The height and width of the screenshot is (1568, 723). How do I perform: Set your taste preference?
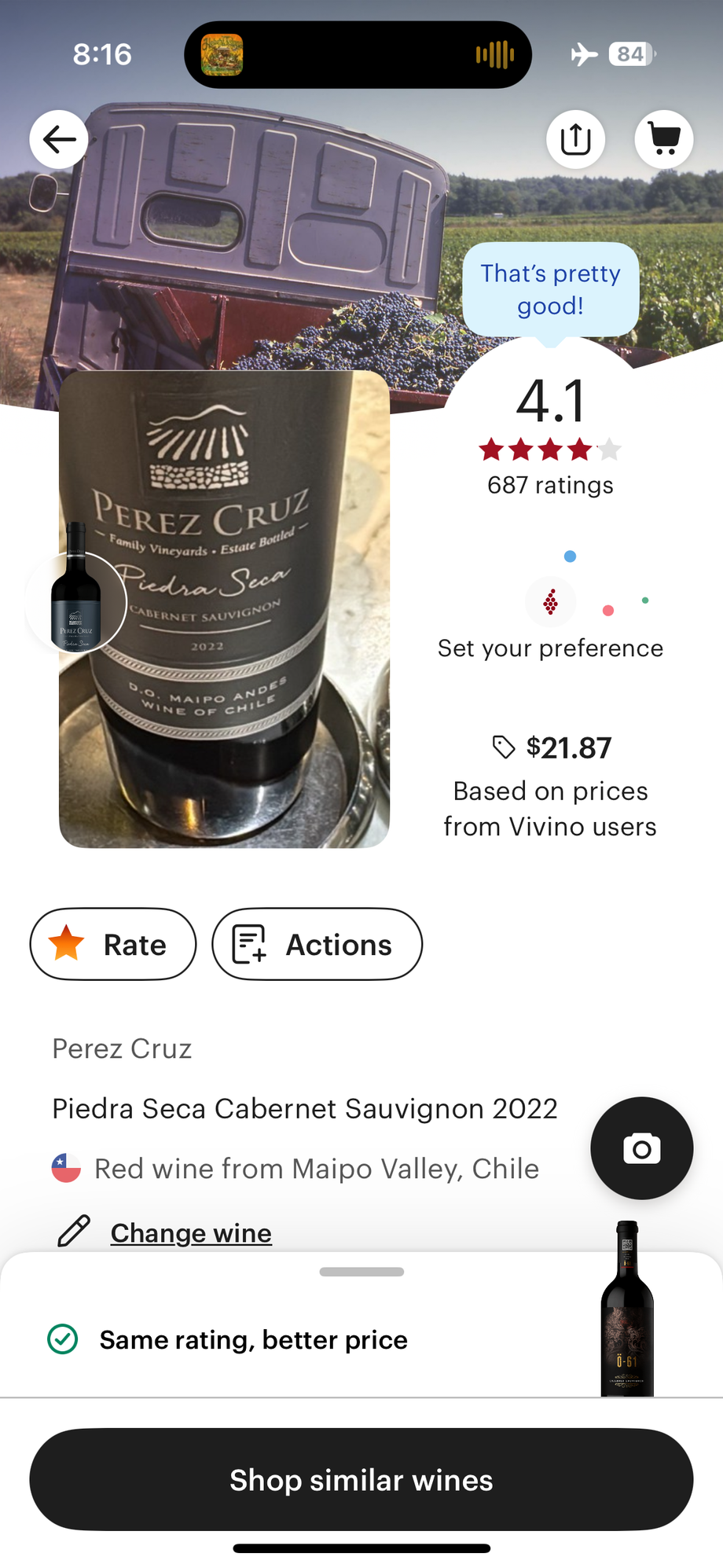click(x=550, y=648)
